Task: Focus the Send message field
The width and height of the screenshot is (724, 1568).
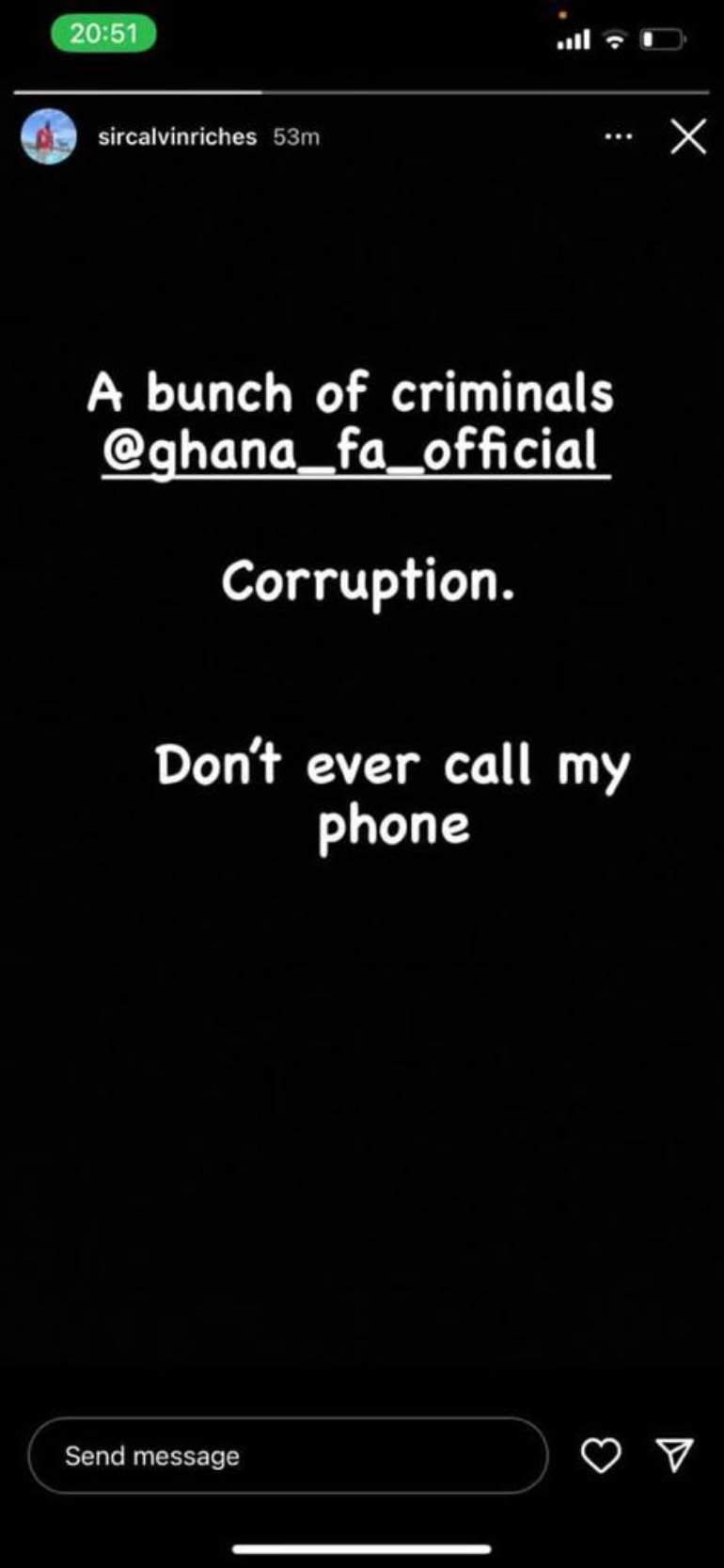Action: pos(288,1455)
